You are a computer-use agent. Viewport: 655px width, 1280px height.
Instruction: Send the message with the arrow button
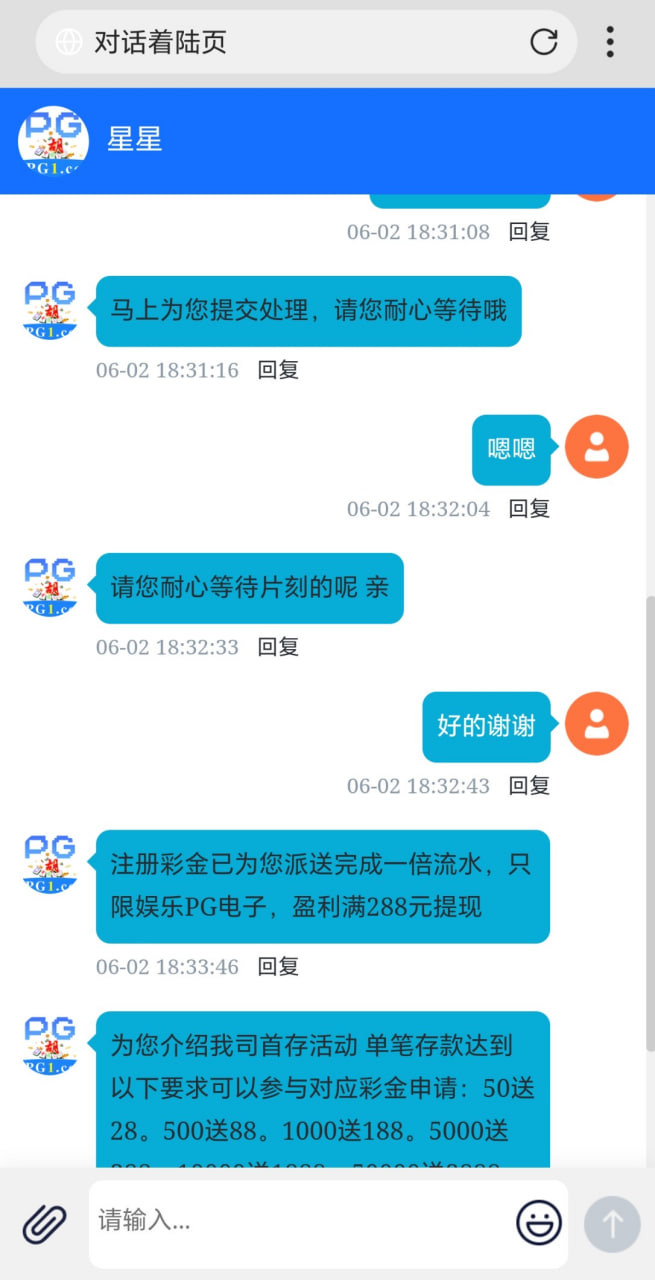click(x=611, y=1223)
